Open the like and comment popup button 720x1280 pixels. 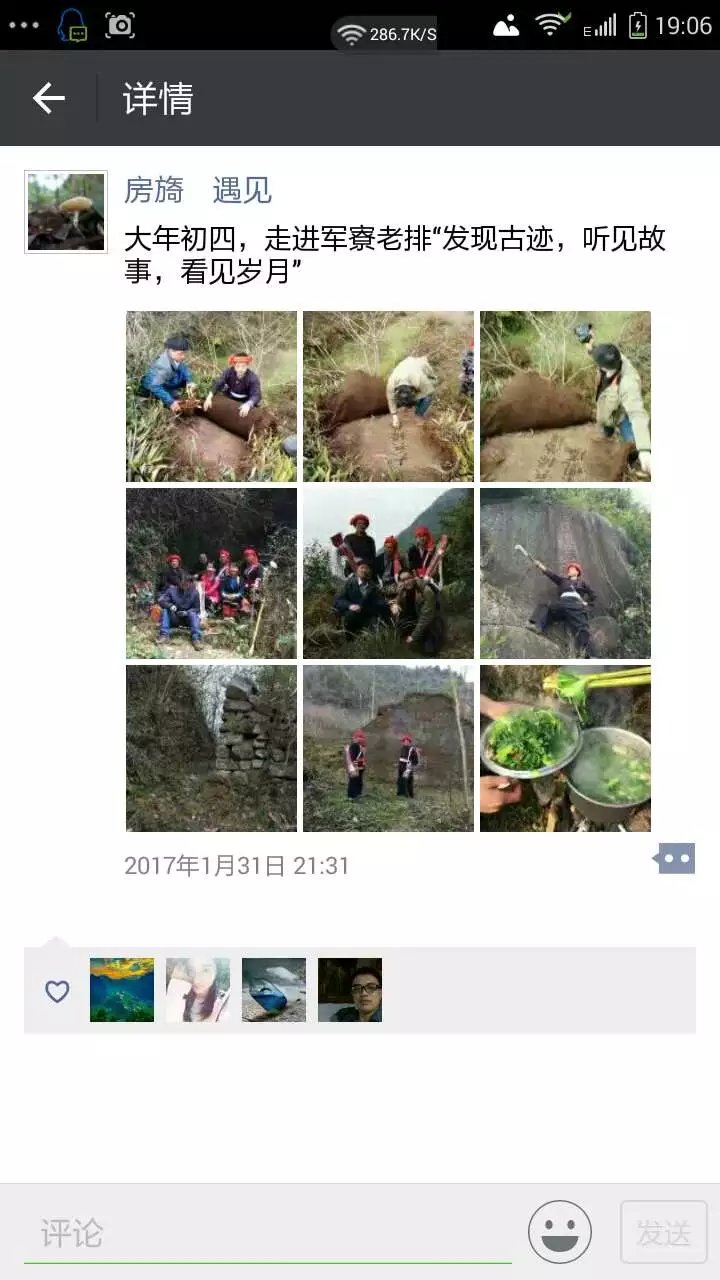click(x=675, y=858)
